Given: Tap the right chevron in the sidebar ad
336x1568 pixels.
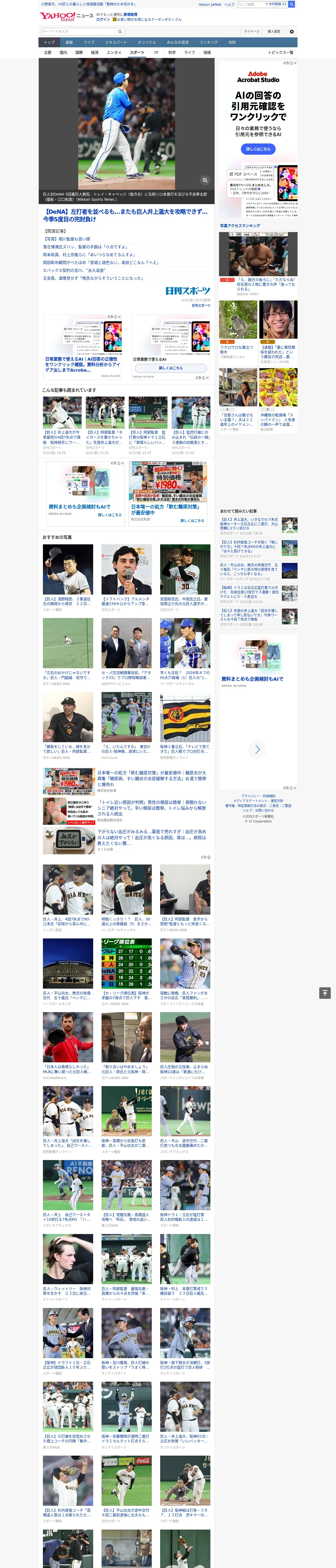Looking at the screenshot, I should point(257,749).
